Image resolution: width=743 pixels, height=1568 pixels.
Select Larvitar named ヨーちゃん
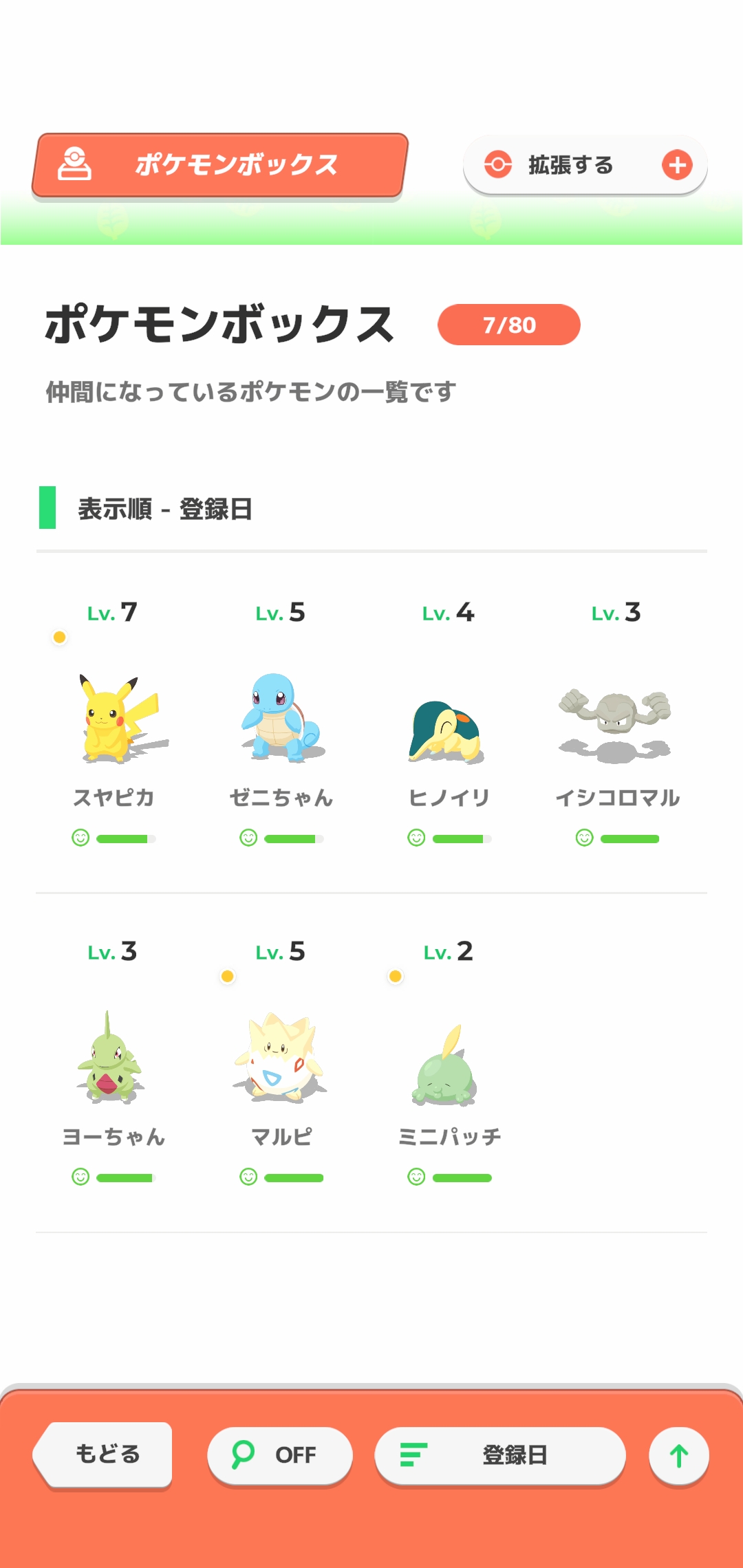[x=113, y=1059]
